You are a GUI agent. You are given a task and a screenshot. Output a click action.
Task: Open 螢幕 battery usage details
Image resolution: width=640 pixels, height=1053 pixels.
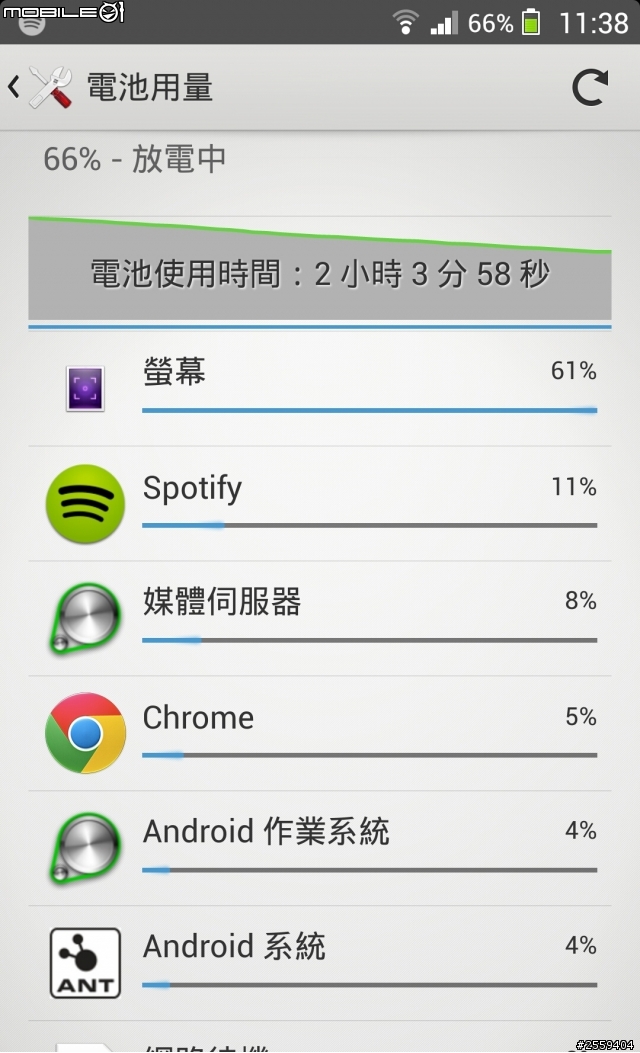coord(320,388)
